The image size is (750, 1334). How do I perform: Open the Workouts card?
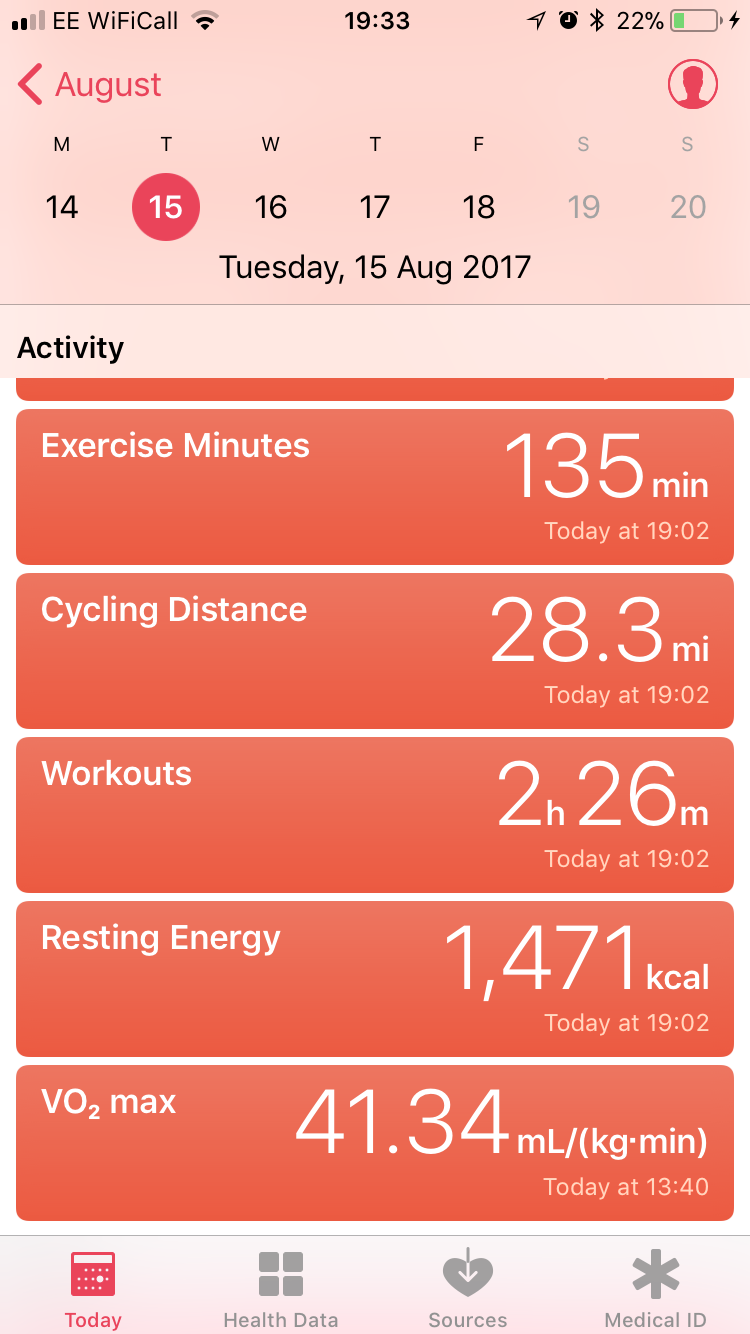375,815
